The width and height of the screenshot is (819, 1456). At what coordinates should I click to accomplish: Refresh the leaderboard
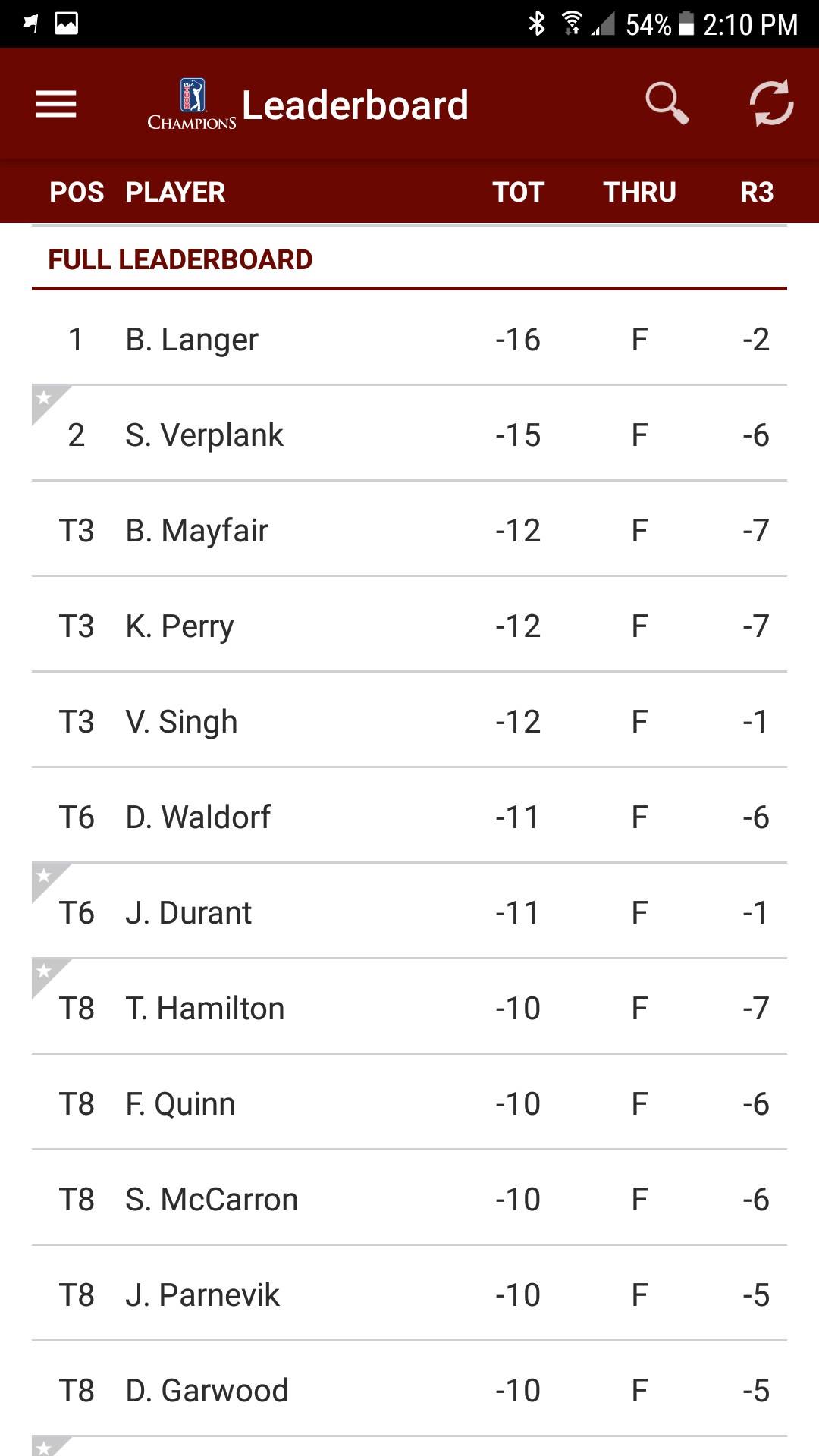771,103
